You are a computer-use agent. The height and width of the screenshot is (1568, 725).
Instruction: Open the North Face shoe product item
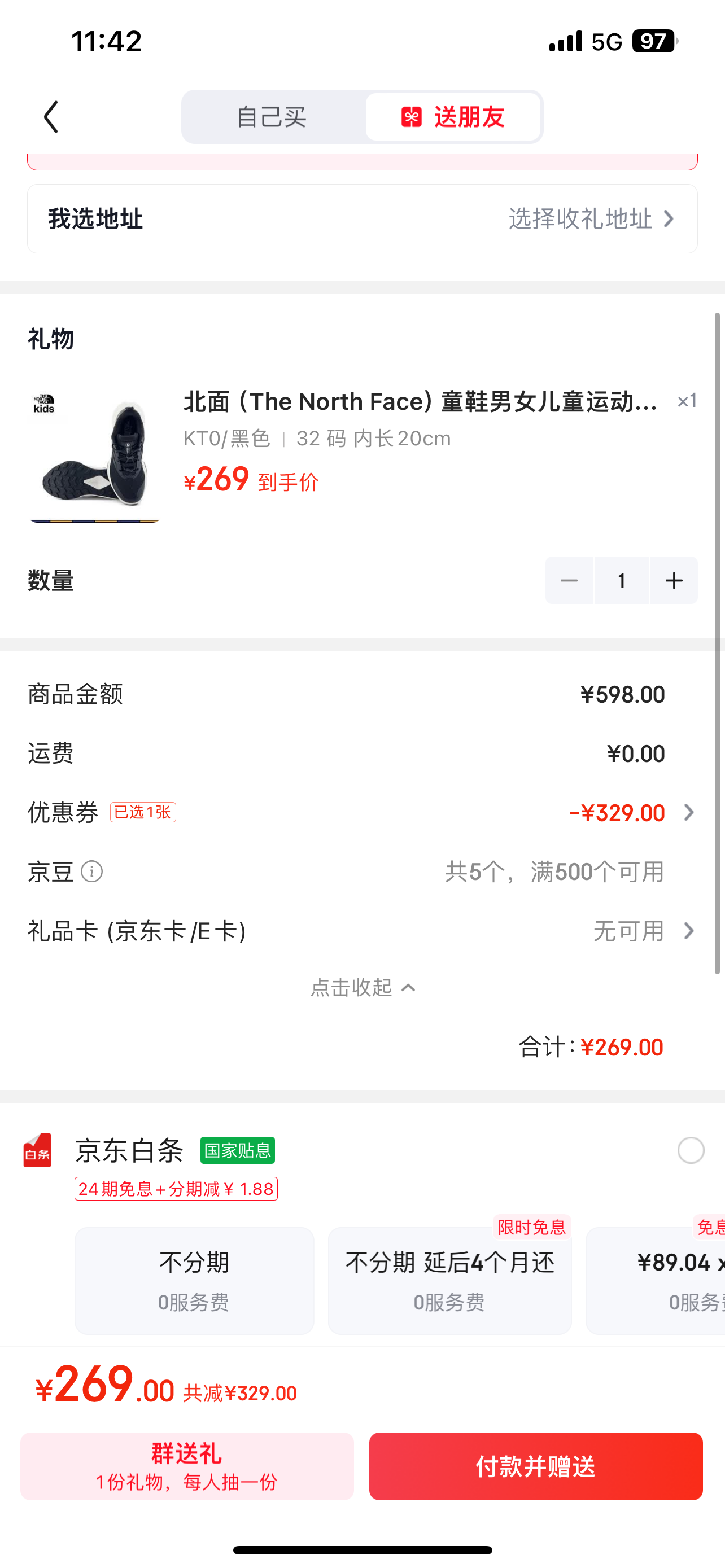(x=362, y=453)
